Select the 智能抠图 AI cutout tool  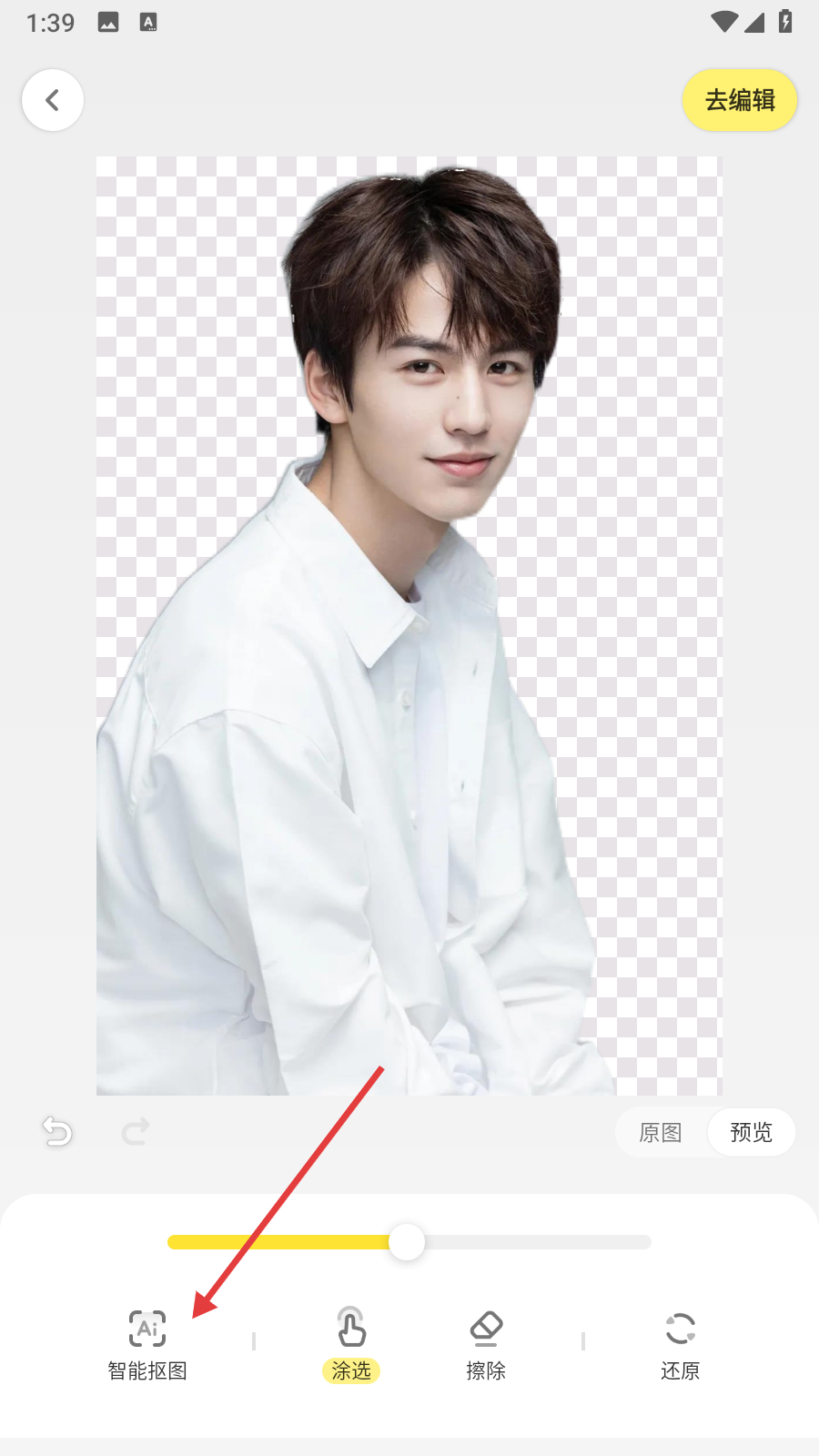(147, 1346)
